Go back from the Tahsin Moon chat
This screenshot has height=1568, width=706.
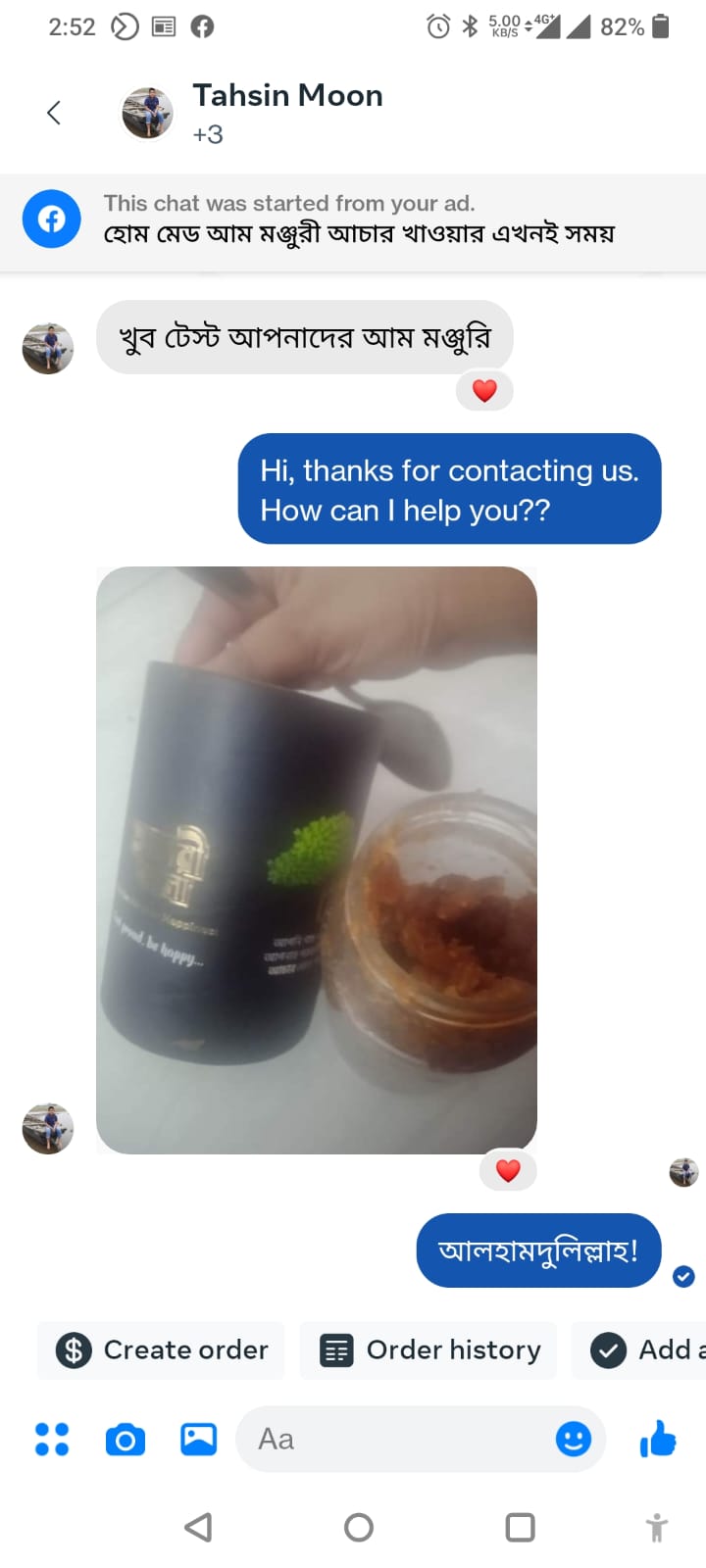click(54, 113)
